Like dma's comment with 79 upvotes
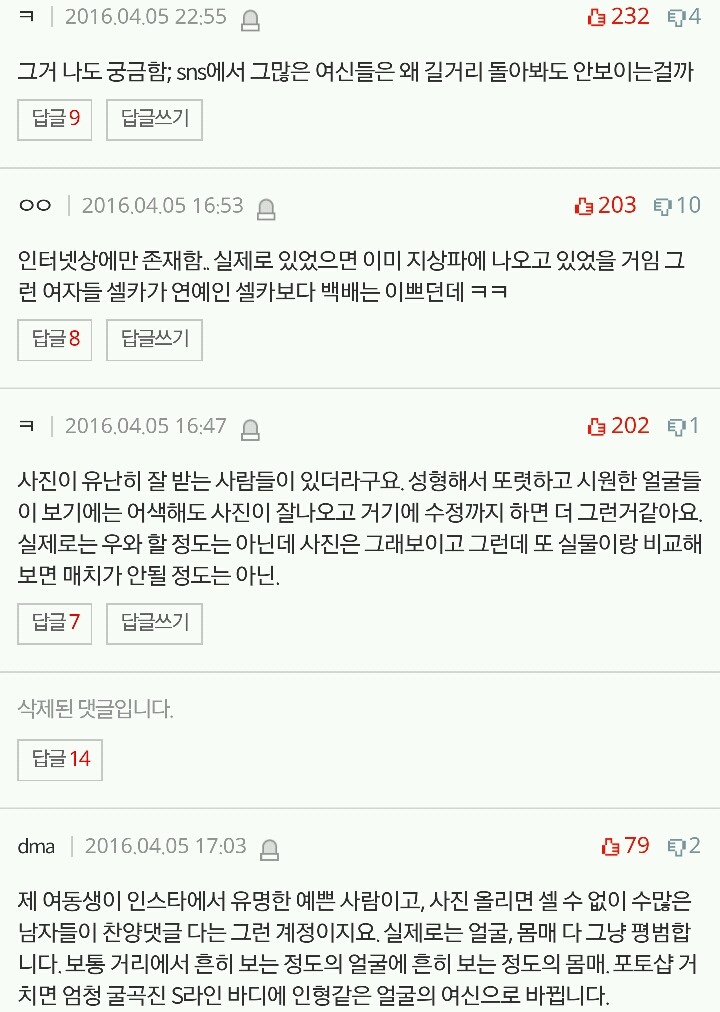Viewport: 720px width, 1012px height. tap(625, 845)
